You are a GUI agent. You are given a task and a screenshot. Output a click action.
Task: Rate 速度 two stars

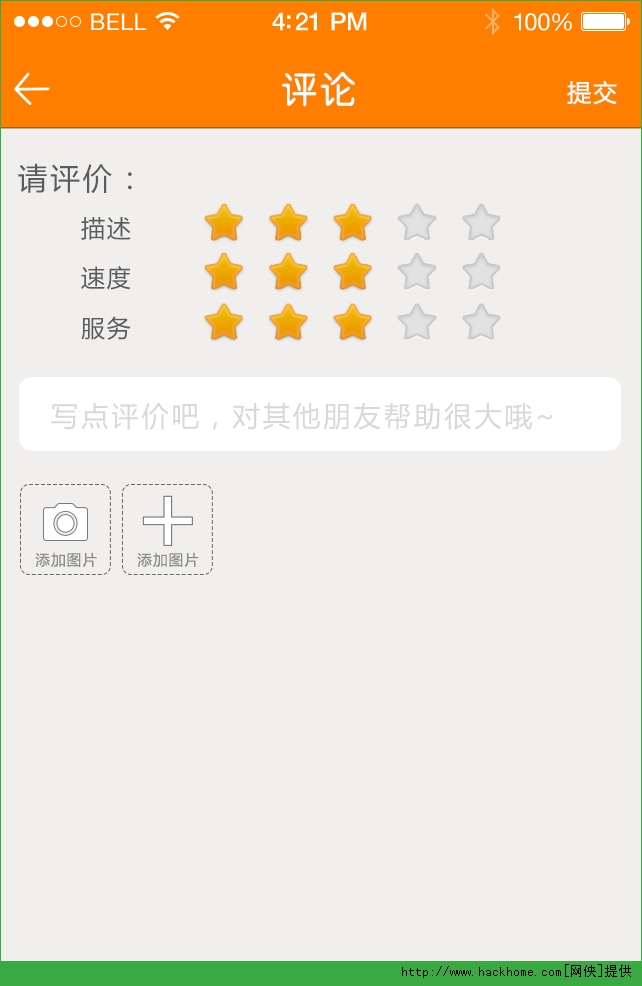tap(288, 272)
